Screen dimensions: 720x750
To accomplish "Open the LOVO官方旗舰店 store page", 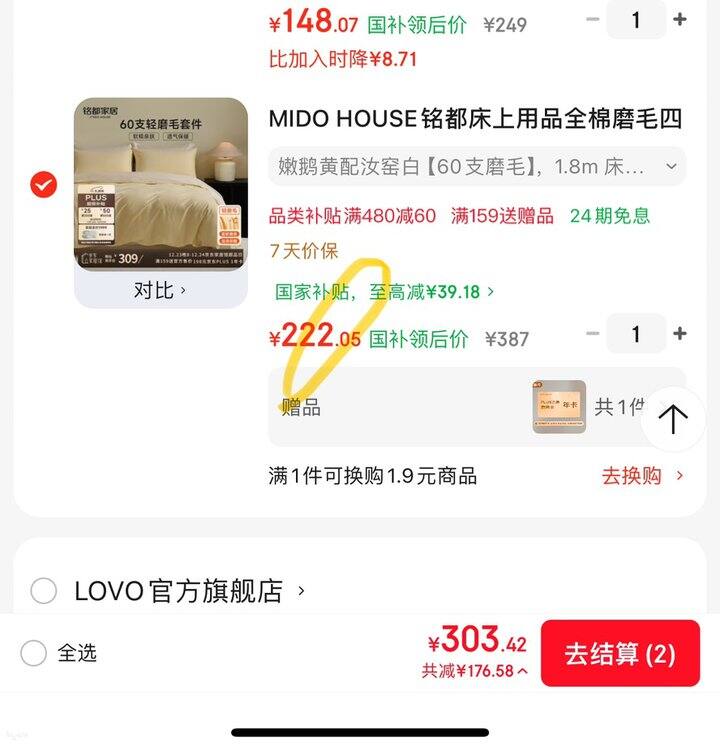I will pos(190,591).
